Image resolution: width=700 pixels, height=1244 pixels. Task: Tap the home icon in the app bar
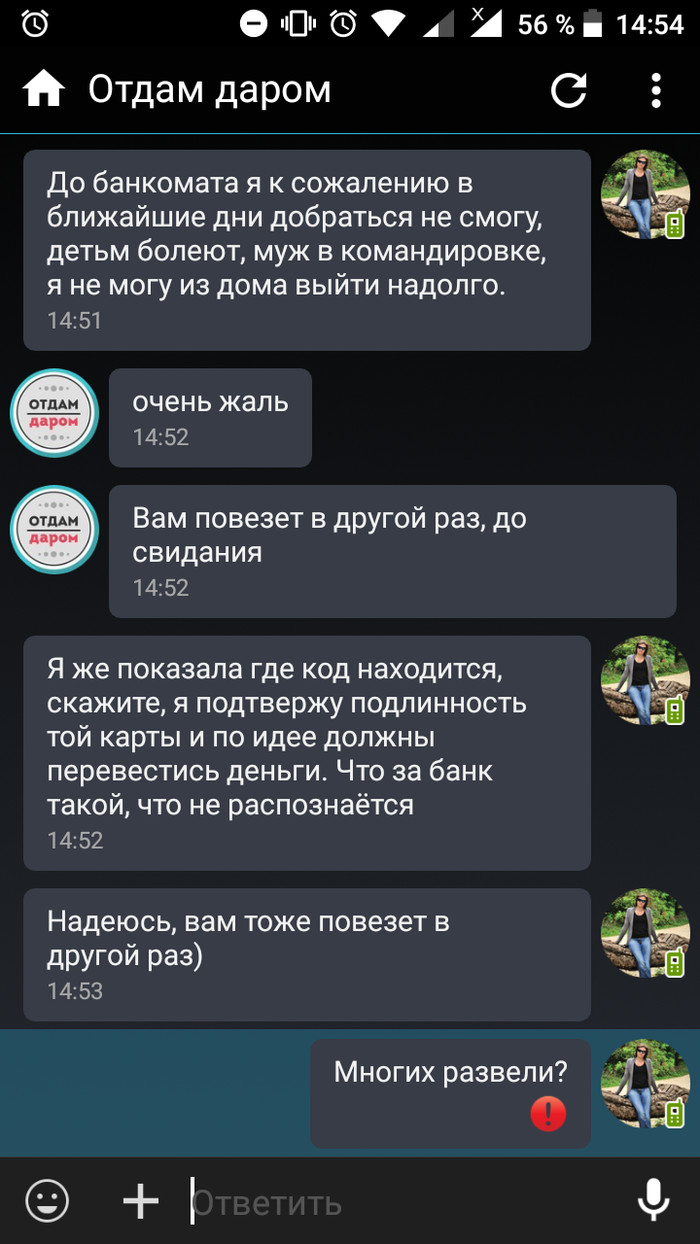pos(44,91)
